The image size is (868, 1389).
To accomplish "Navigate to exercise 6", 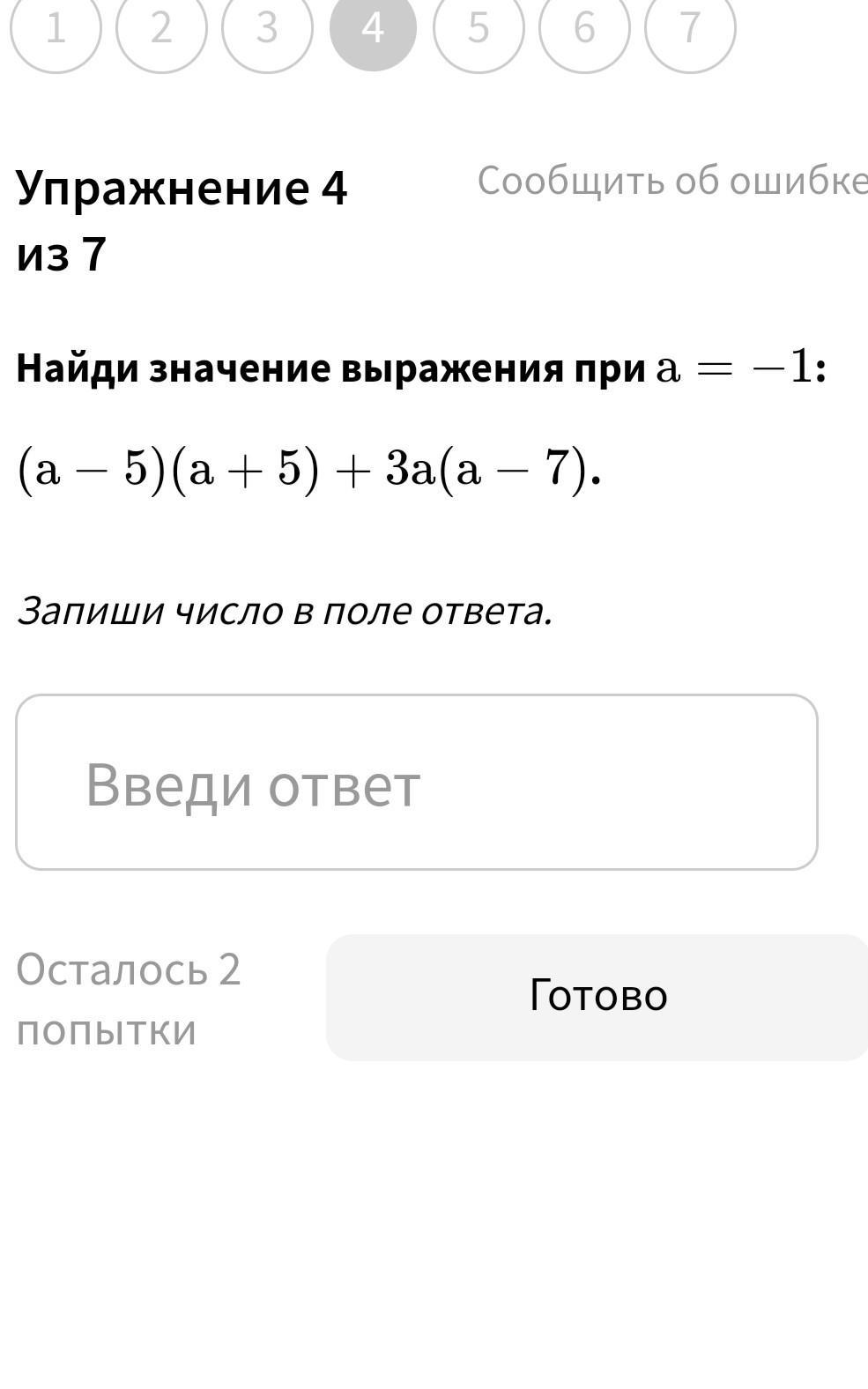I will coord(584,28).
